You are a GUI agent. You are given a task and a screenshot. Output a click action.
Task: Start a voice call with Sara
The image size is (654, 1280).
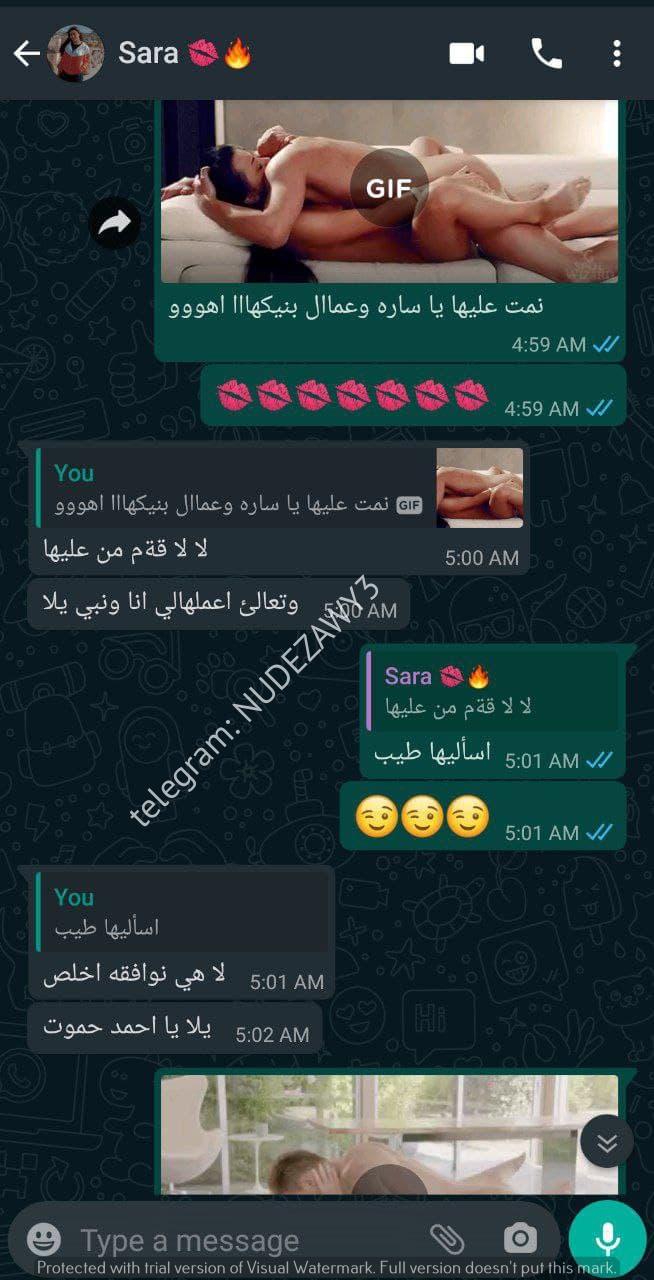point(546,54)
